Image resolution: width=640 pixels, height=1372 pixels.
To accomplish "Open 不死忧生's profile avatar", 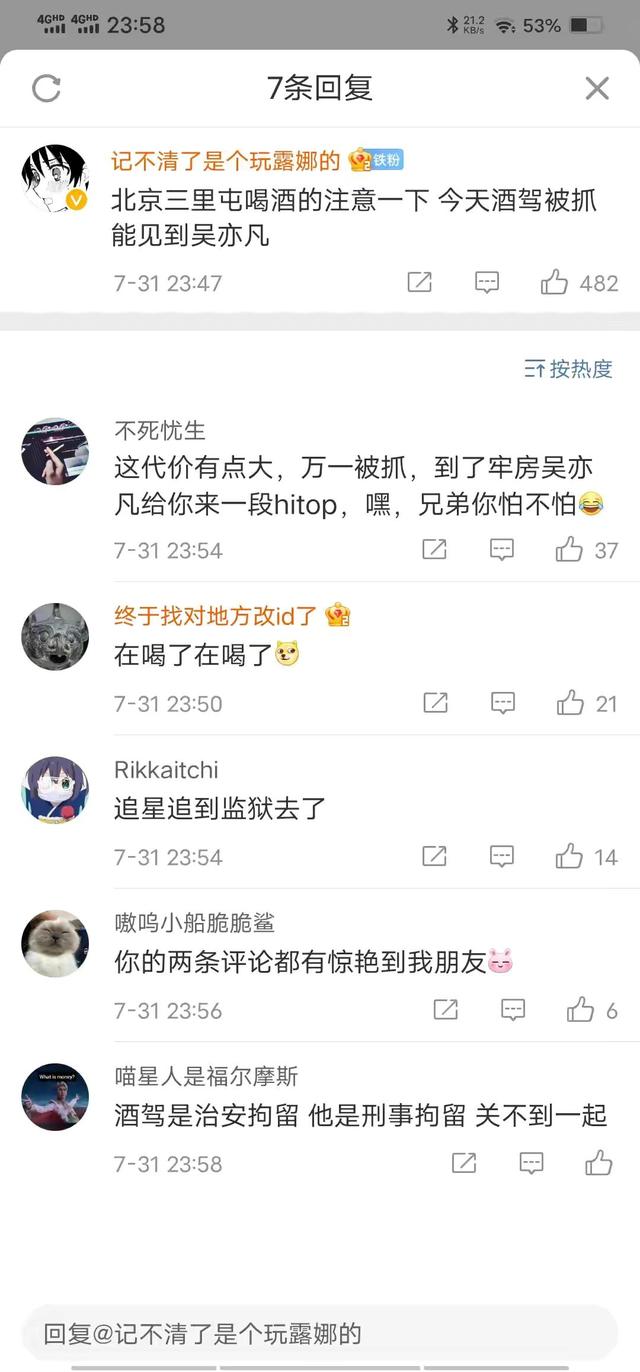I will (55, 452).
